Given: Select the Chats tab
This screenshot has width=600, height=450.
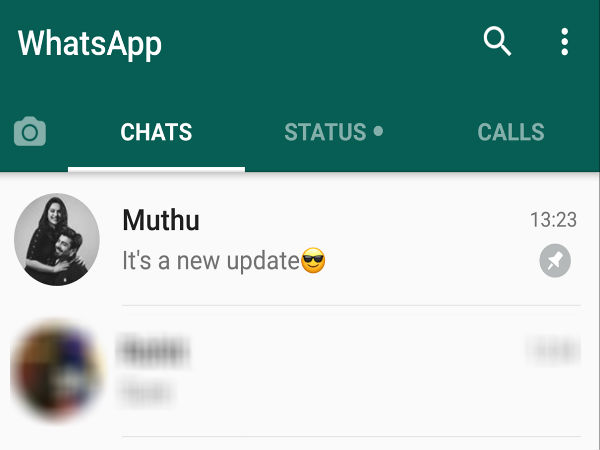Looking at the screenshot, I should (156, 132).
